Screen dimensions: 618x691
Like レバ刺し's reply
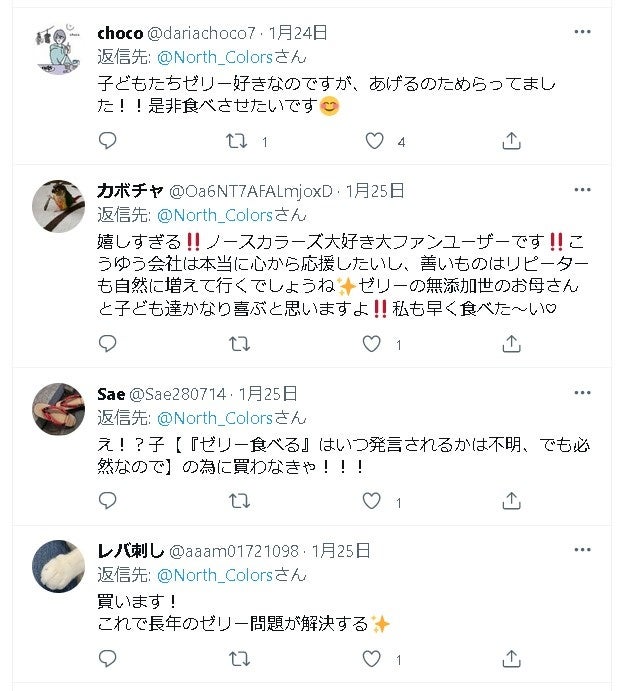(372, 659)
